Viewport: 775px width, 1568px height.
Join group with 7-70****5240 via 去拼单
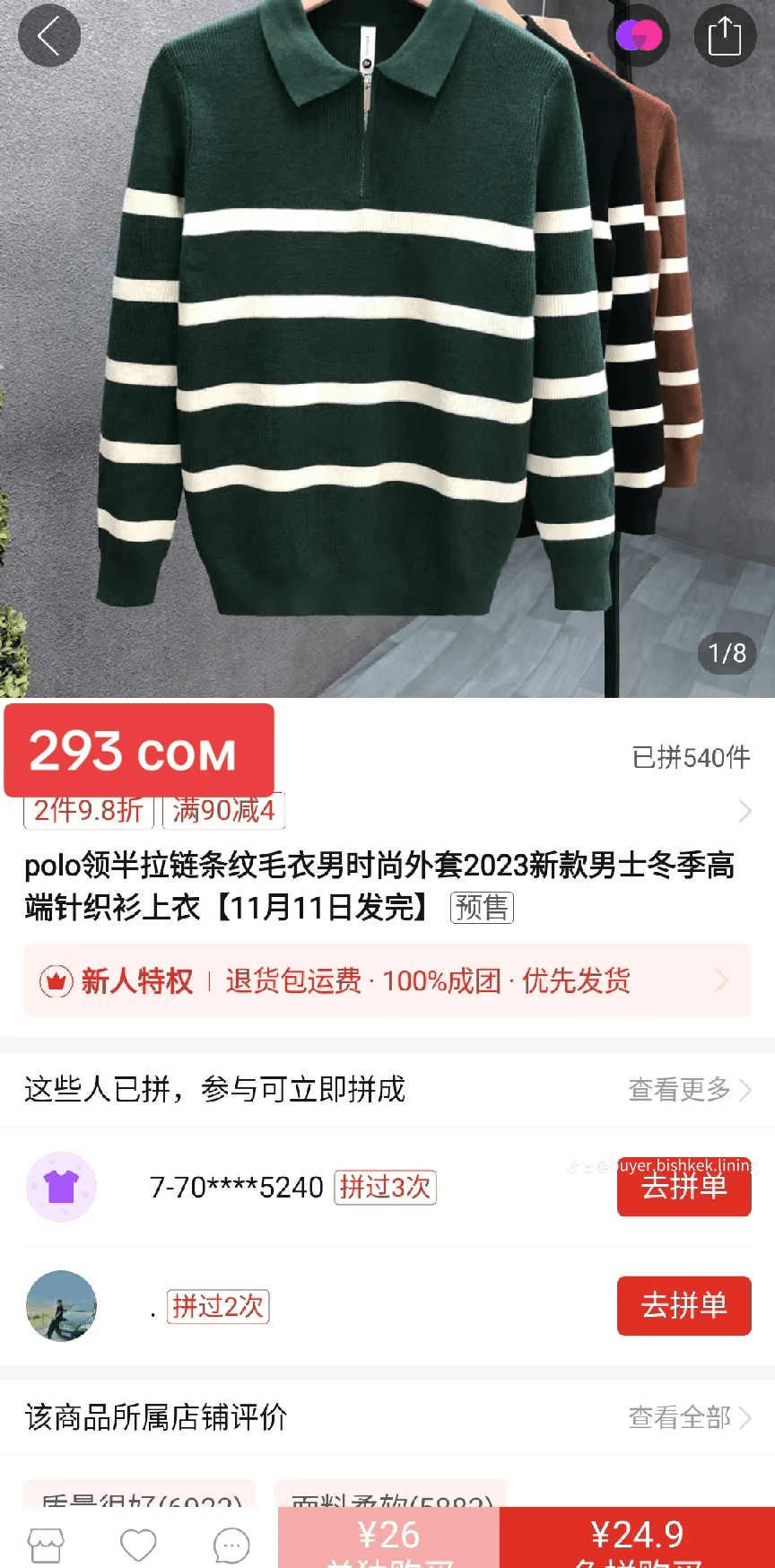coord(684,1188)
